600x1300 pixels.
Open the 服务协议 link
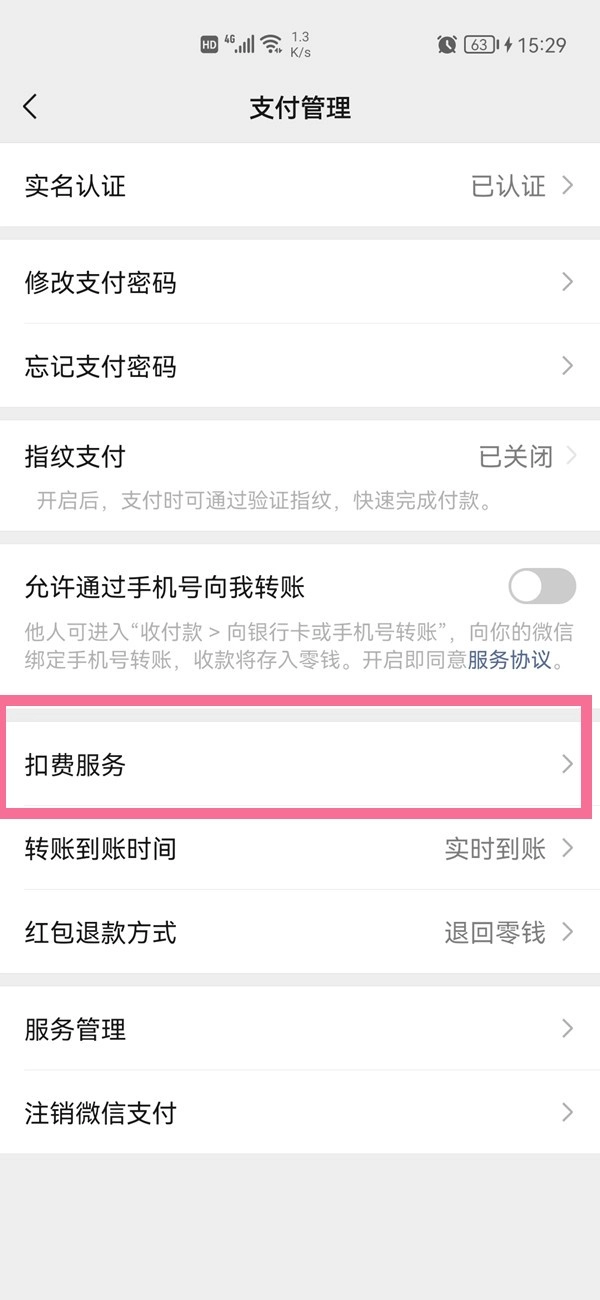(x=510, y=661)
